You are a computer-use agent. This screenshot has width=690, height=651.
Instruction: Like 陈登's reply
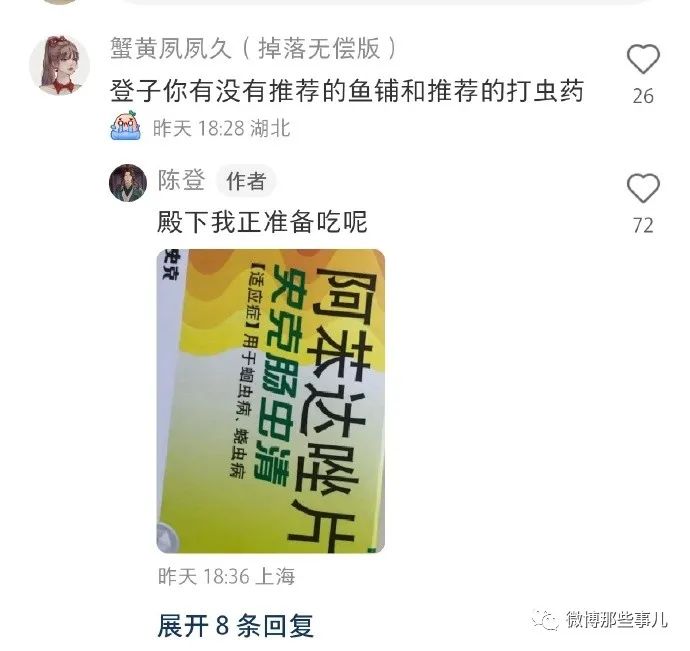click(643, 189)
